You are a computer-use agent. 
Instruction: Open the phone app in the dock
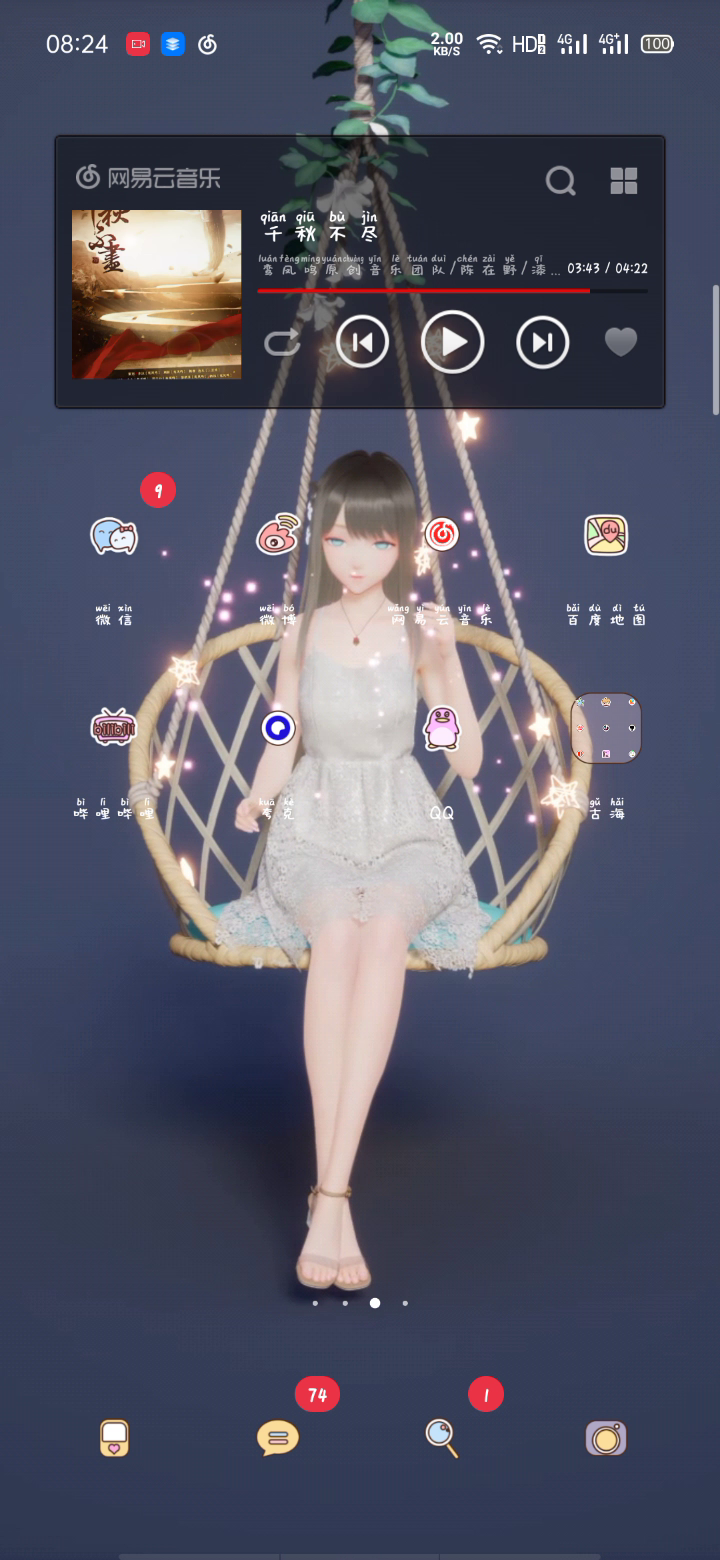(114, 1438)
